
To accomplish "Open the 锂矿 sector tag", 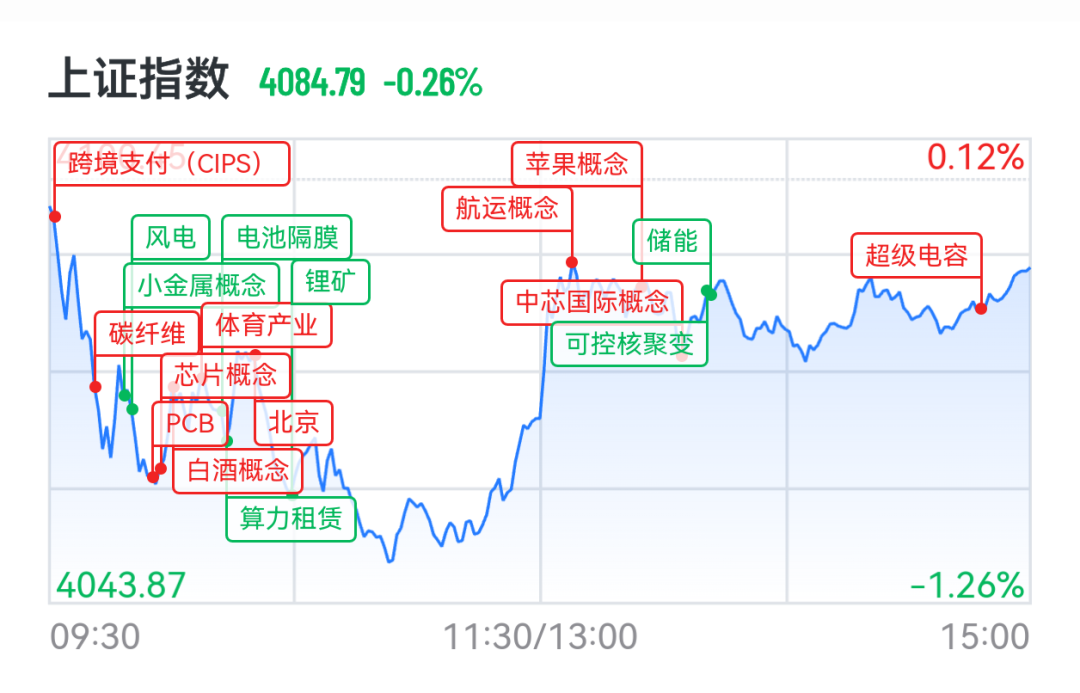I will 331,282.
